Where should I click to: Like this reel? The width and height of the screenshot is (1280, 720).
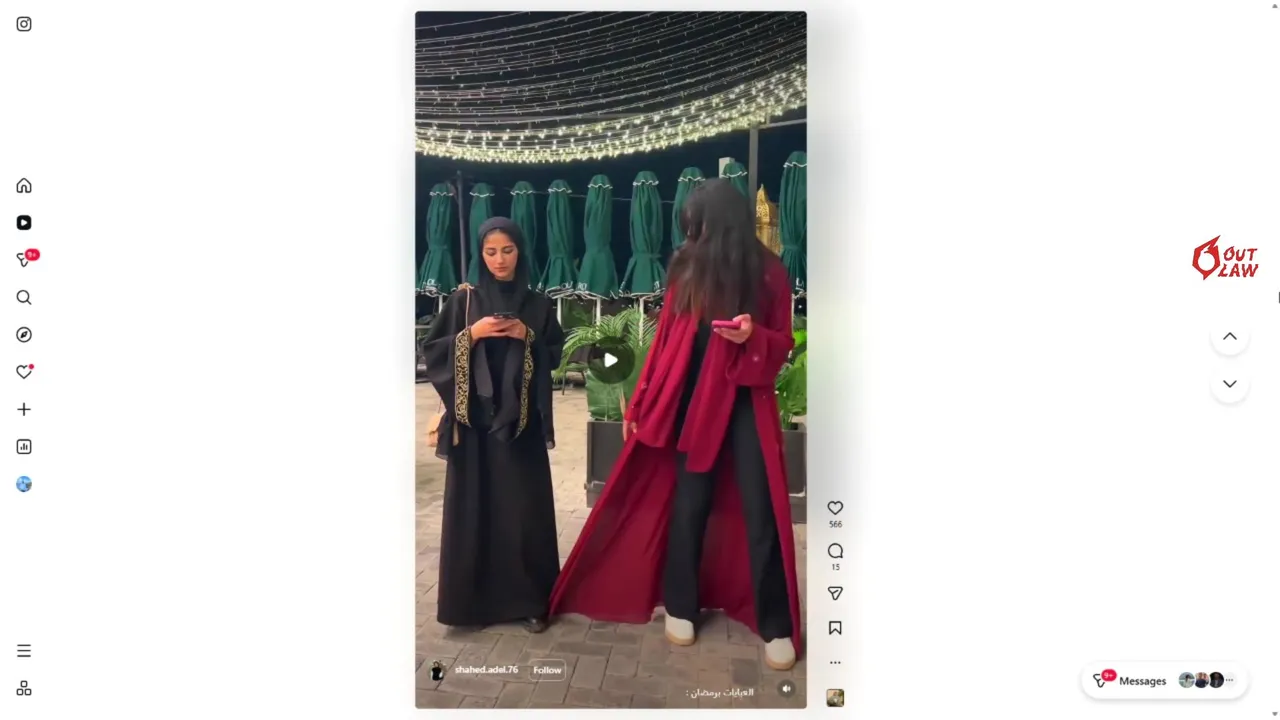[x=835, y=508]
